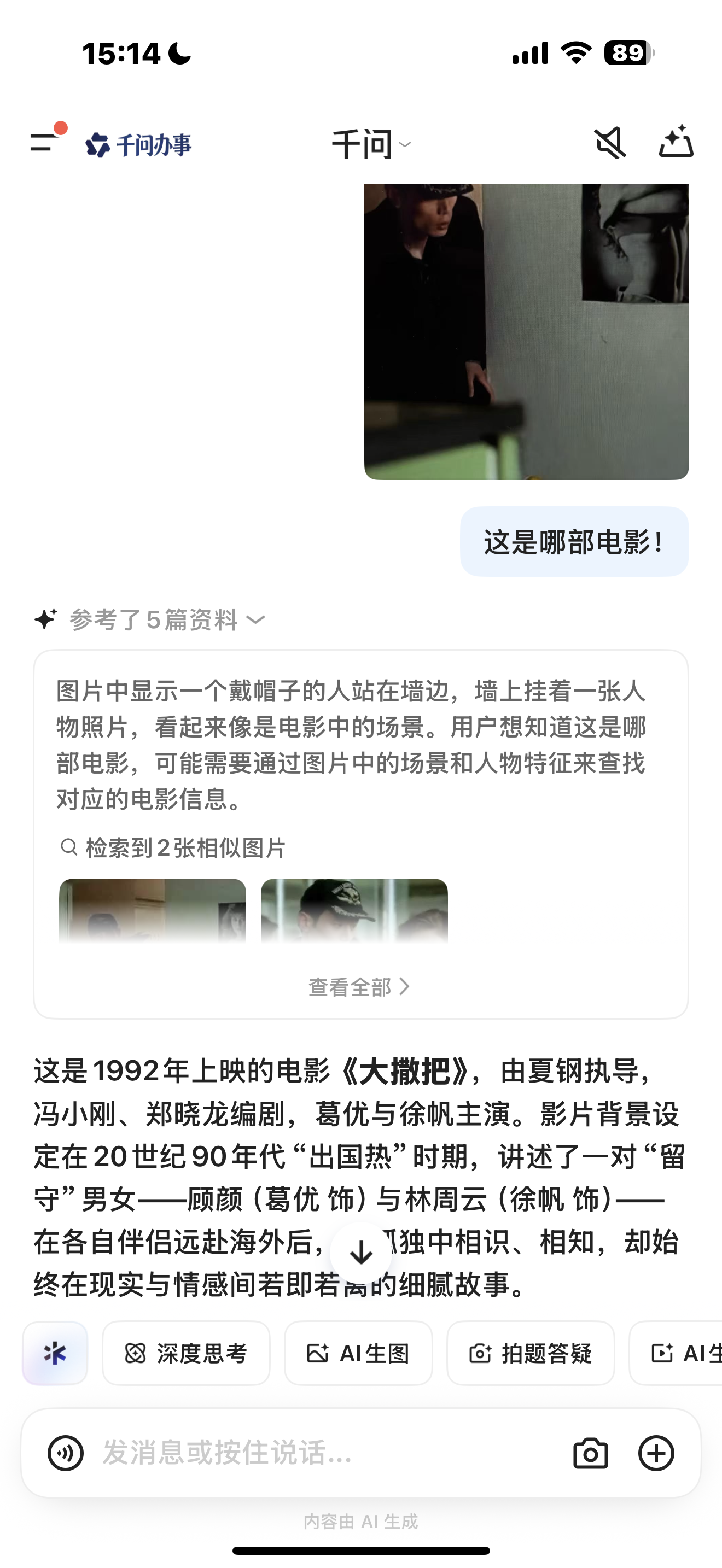722x1568 pixels.
Task: Expand 参考了5篇资料 references
Action: [150, 619]
